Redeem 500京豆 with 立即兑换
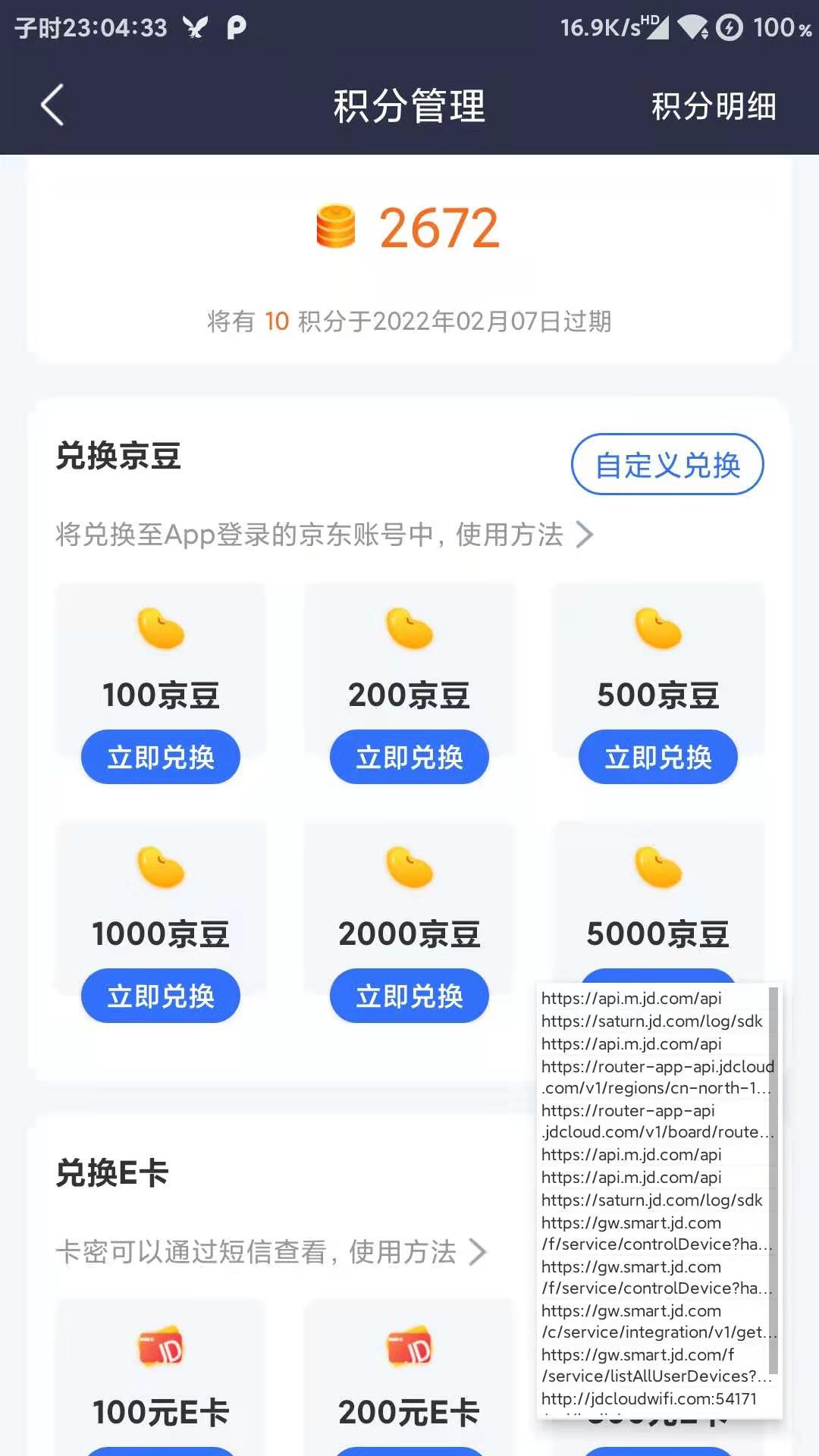 click(x=658, y=757)
